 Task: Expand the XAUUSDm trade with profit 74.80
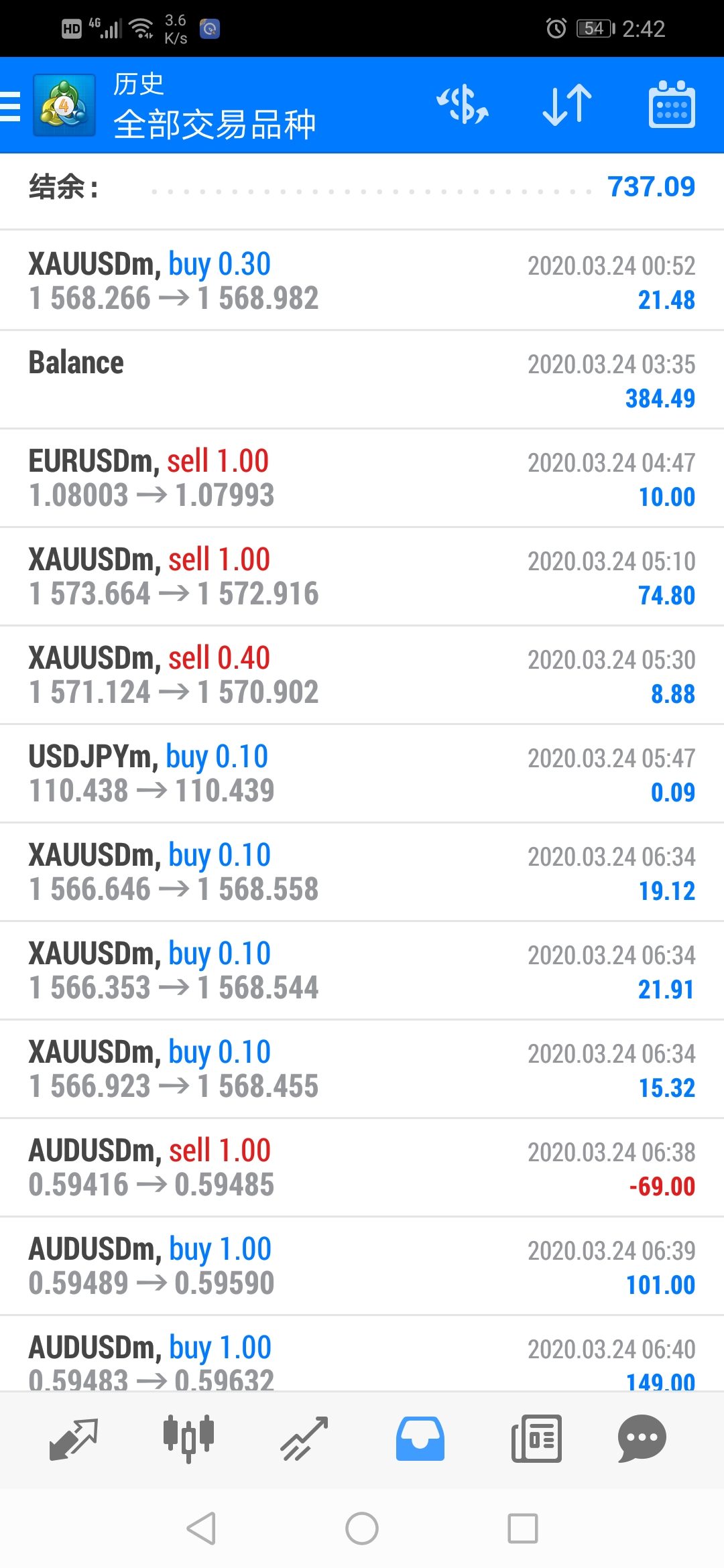[362, 576]
